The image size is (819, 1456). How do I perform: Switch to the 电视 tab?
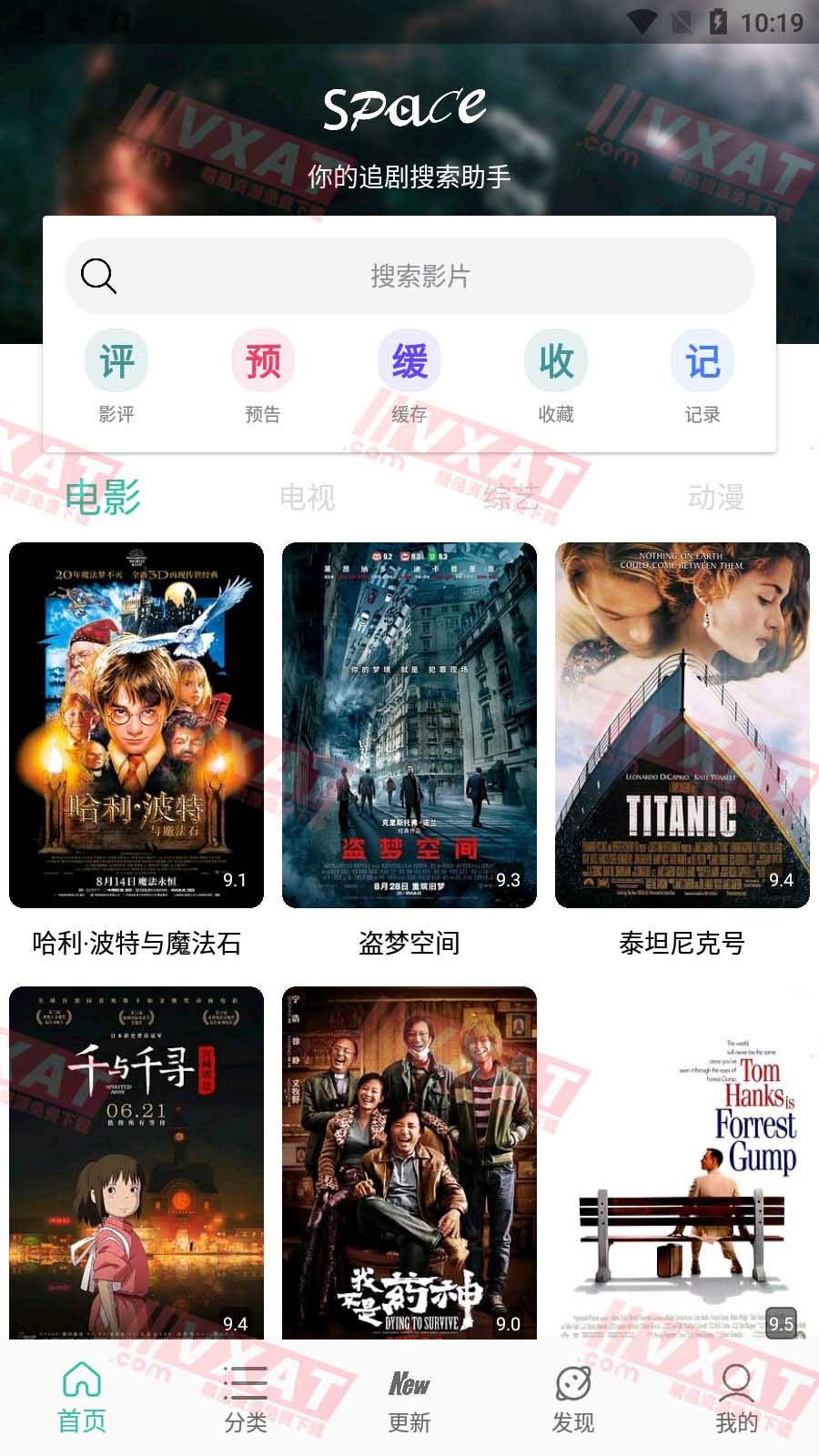[308, 497]
